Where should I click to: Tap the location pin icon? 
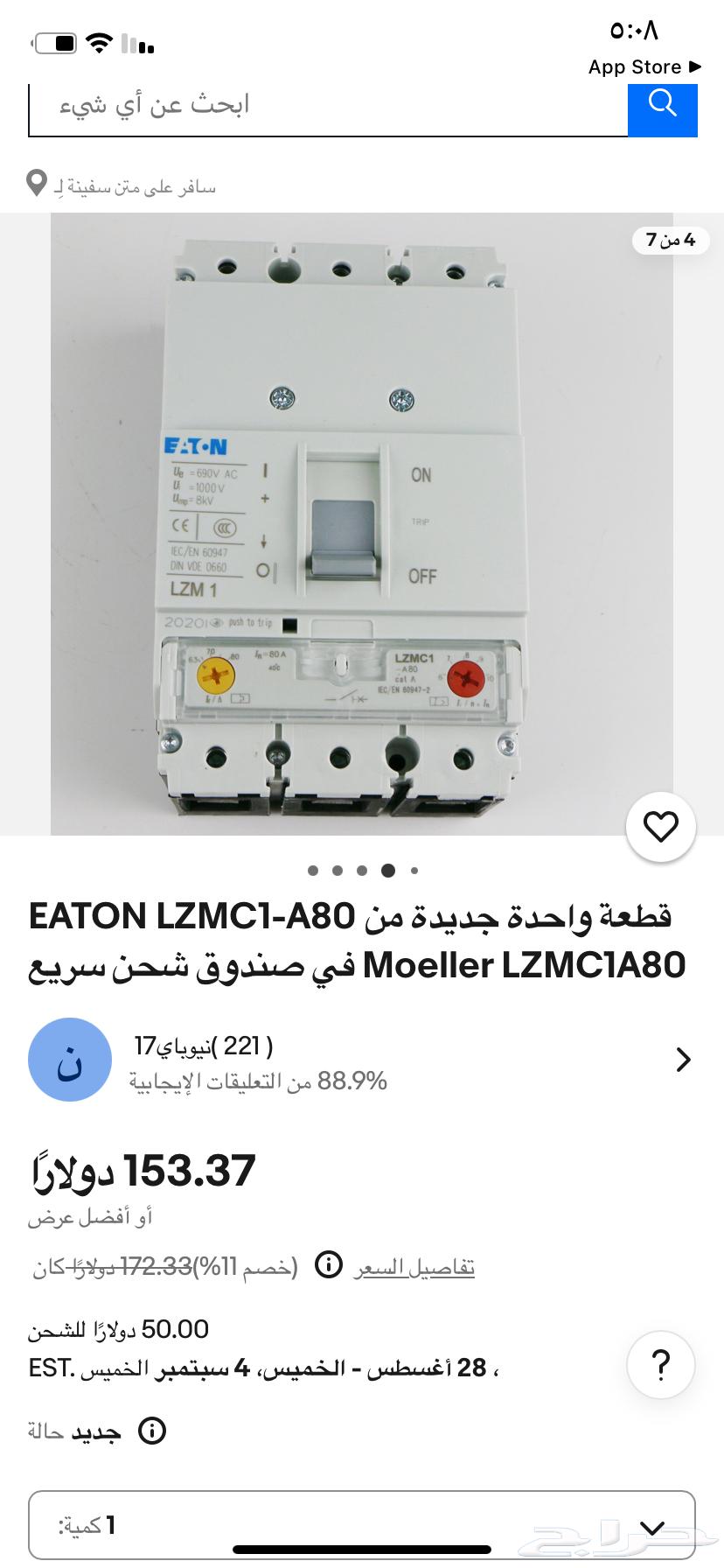point(36,184)
